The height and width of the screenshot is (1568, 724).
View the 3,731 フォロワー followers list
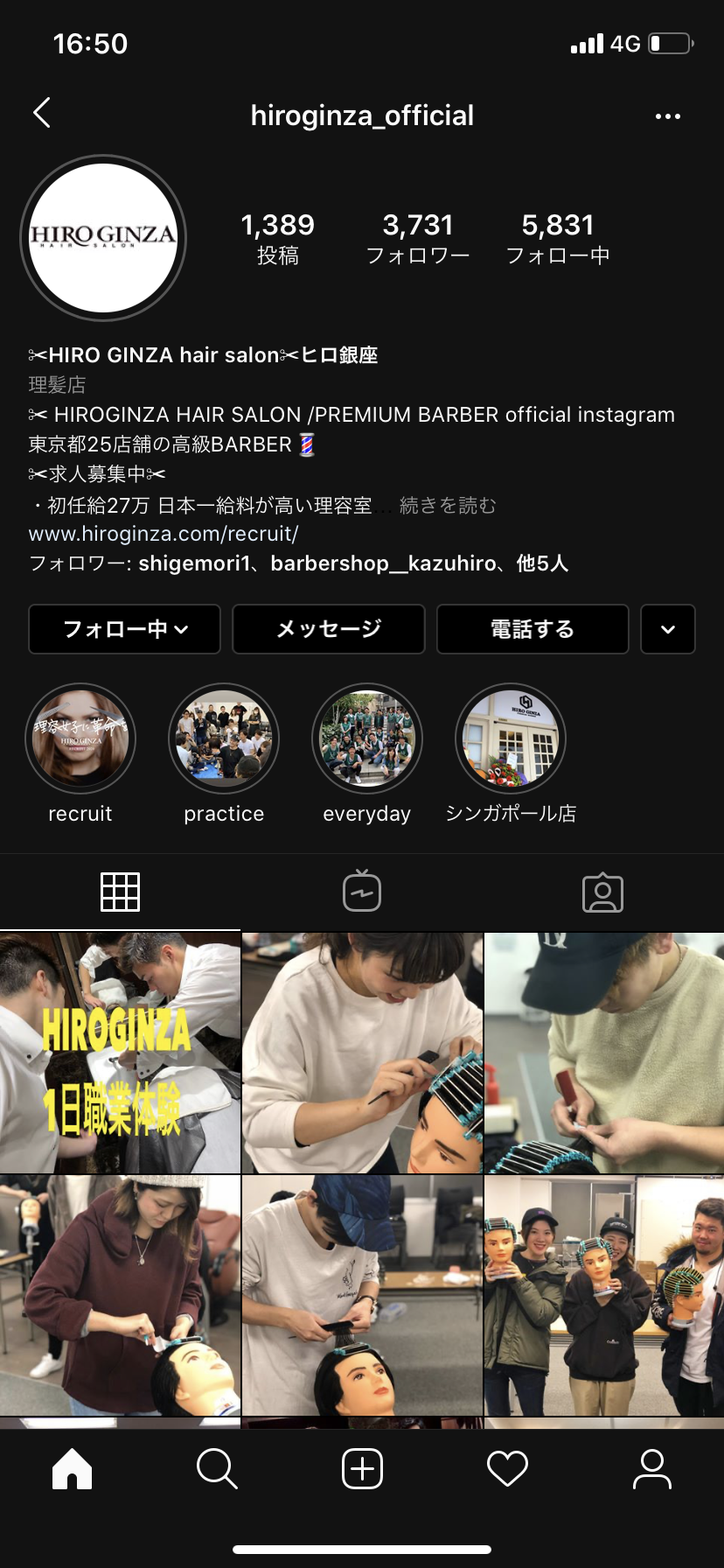(418, 238)
